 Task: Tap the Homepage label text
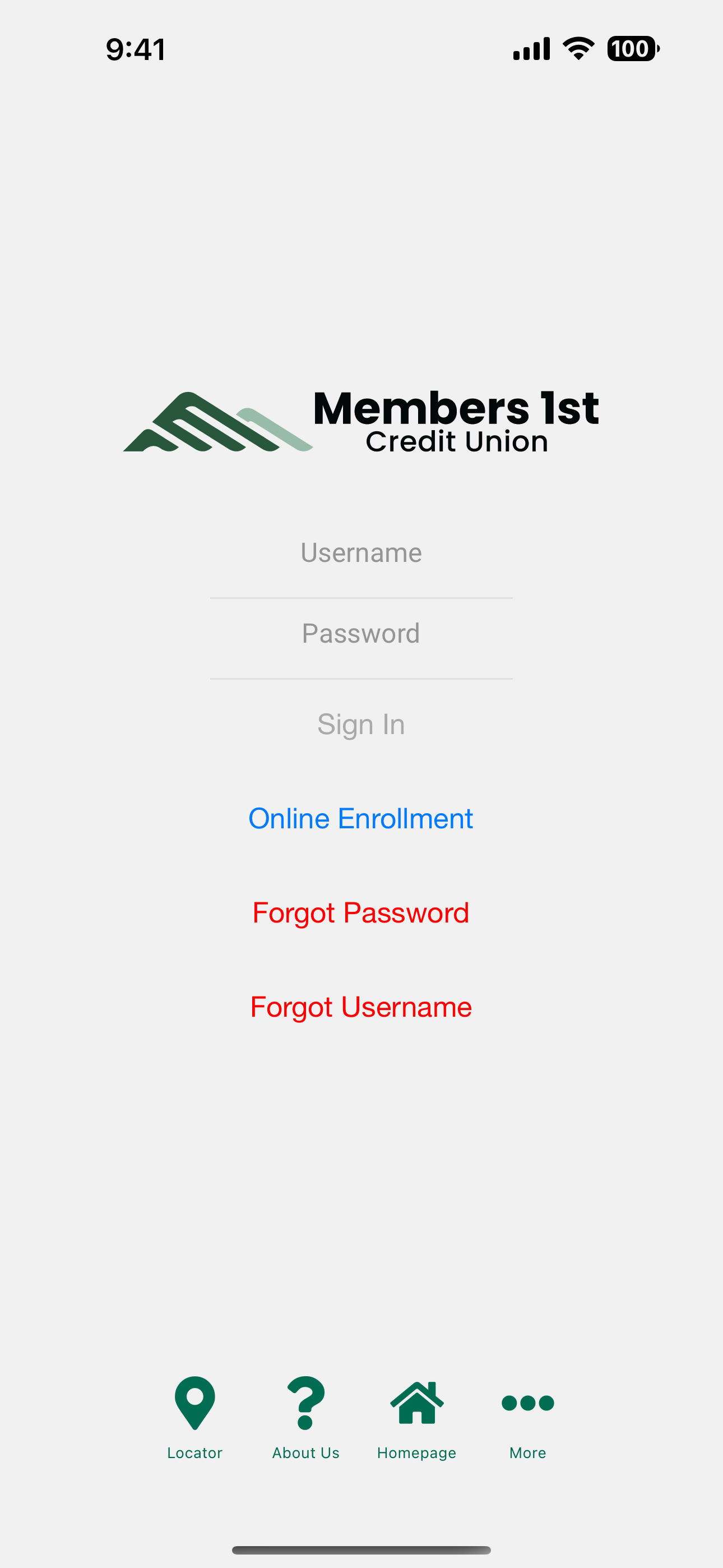pyautogui.click(x=417, y=1453)
